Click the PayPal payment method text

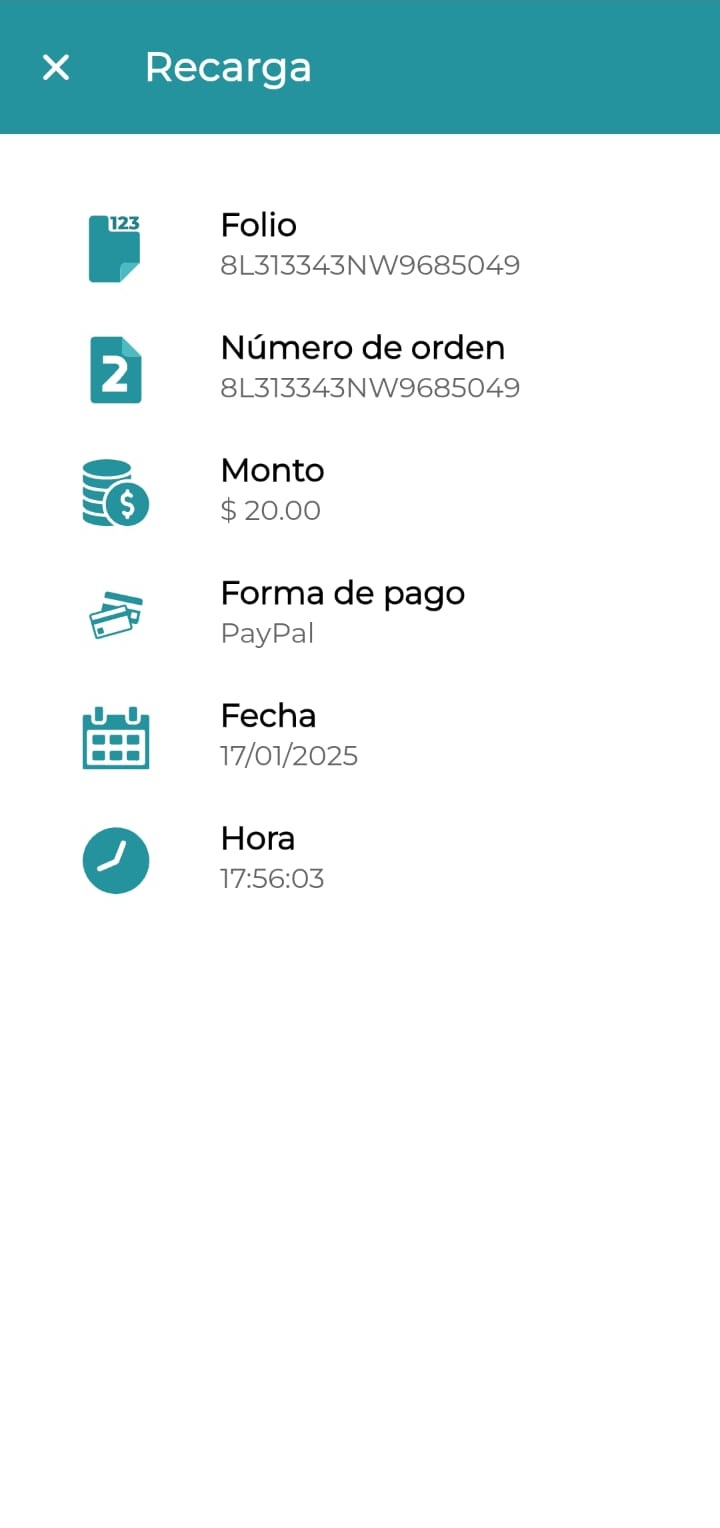(267, 632)
